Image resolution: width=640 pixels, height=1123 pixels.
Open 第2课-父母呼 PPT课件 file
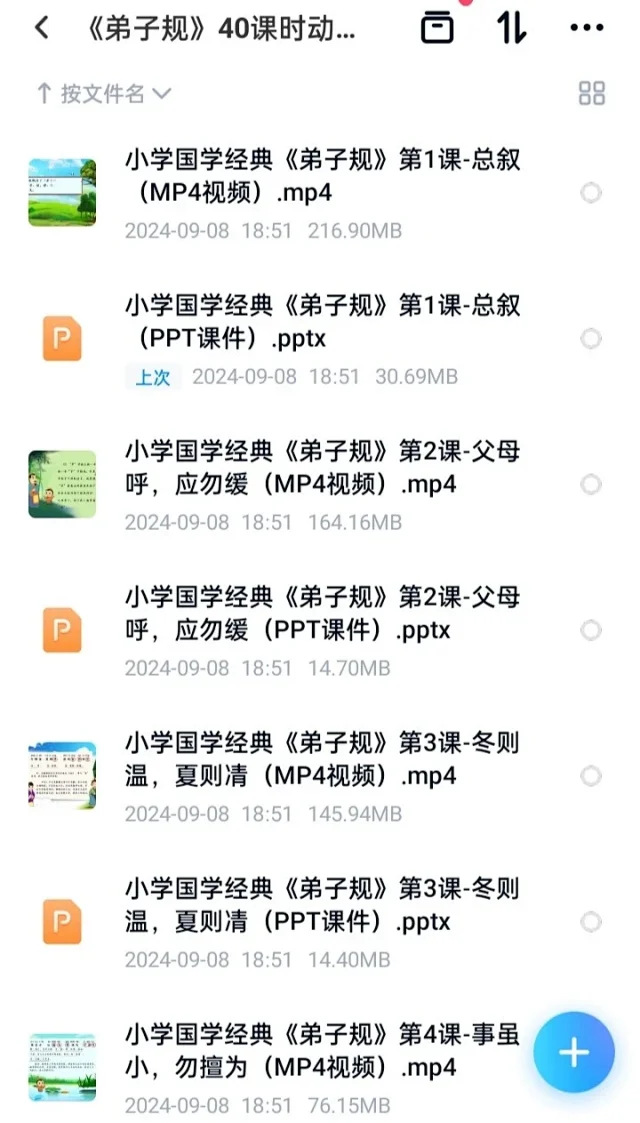[x=322, y=614]
